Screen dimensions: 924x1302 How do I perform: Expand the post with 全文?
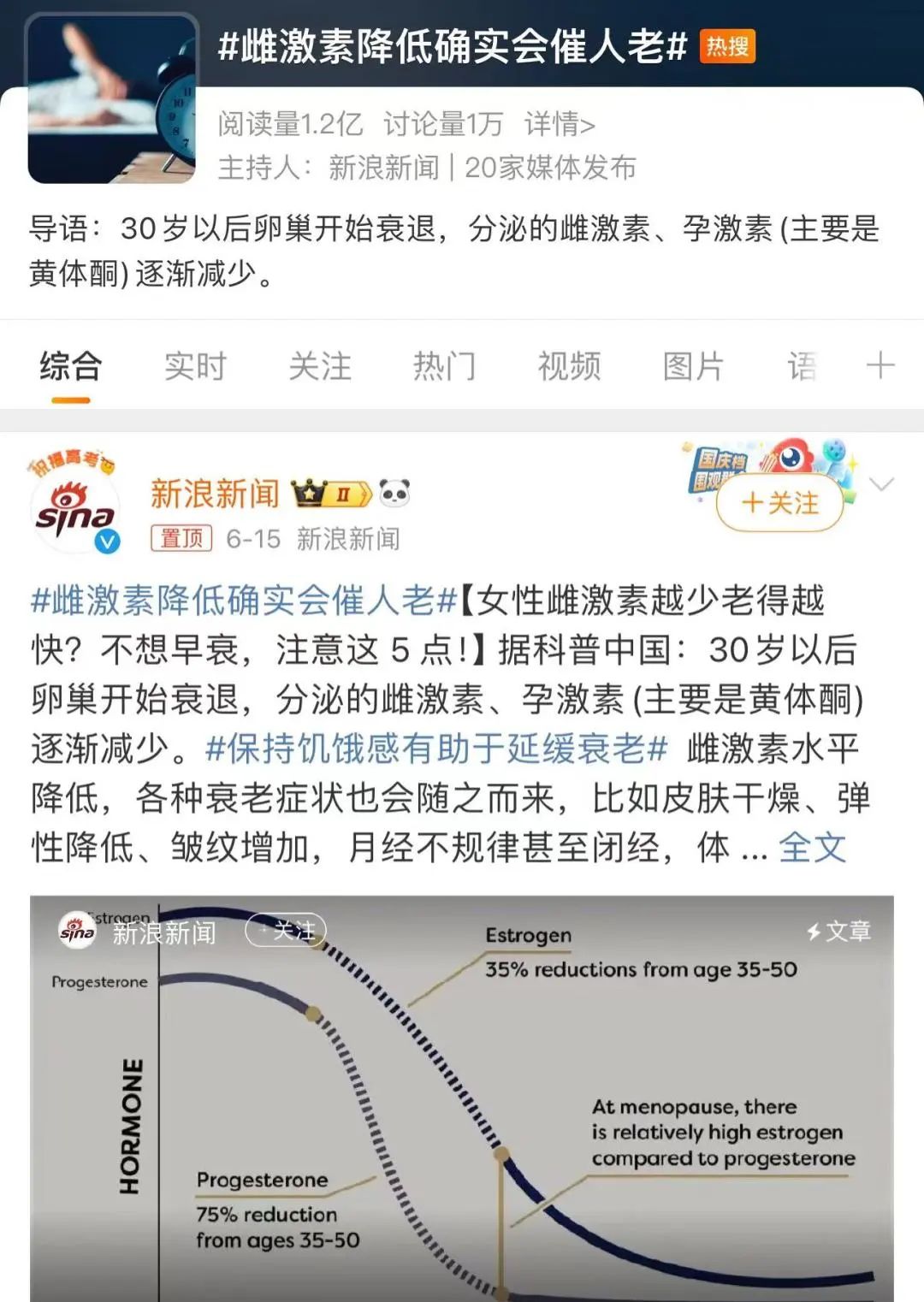[x=812, y=848]
